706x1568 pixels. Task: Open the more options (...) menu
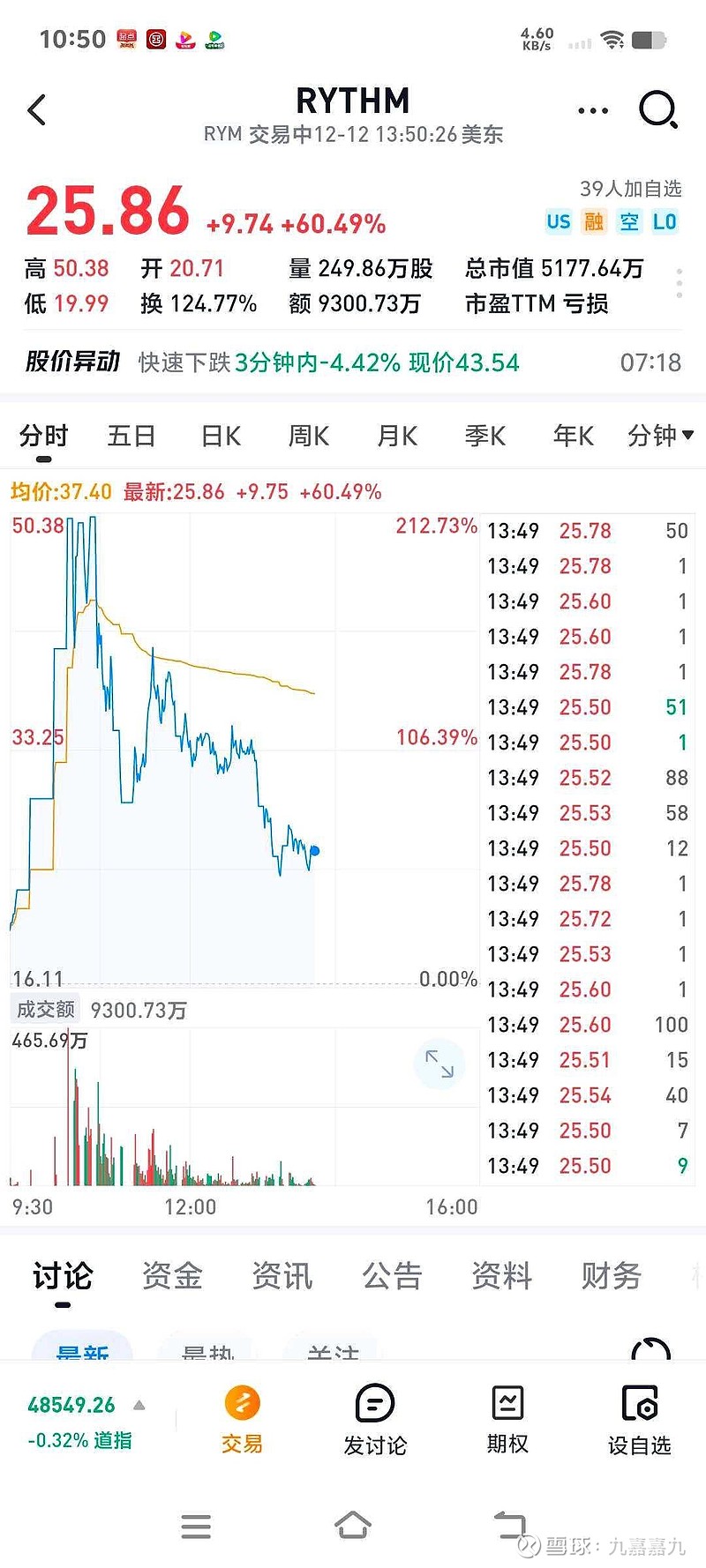pyautogui.click(x=592, y=109)
